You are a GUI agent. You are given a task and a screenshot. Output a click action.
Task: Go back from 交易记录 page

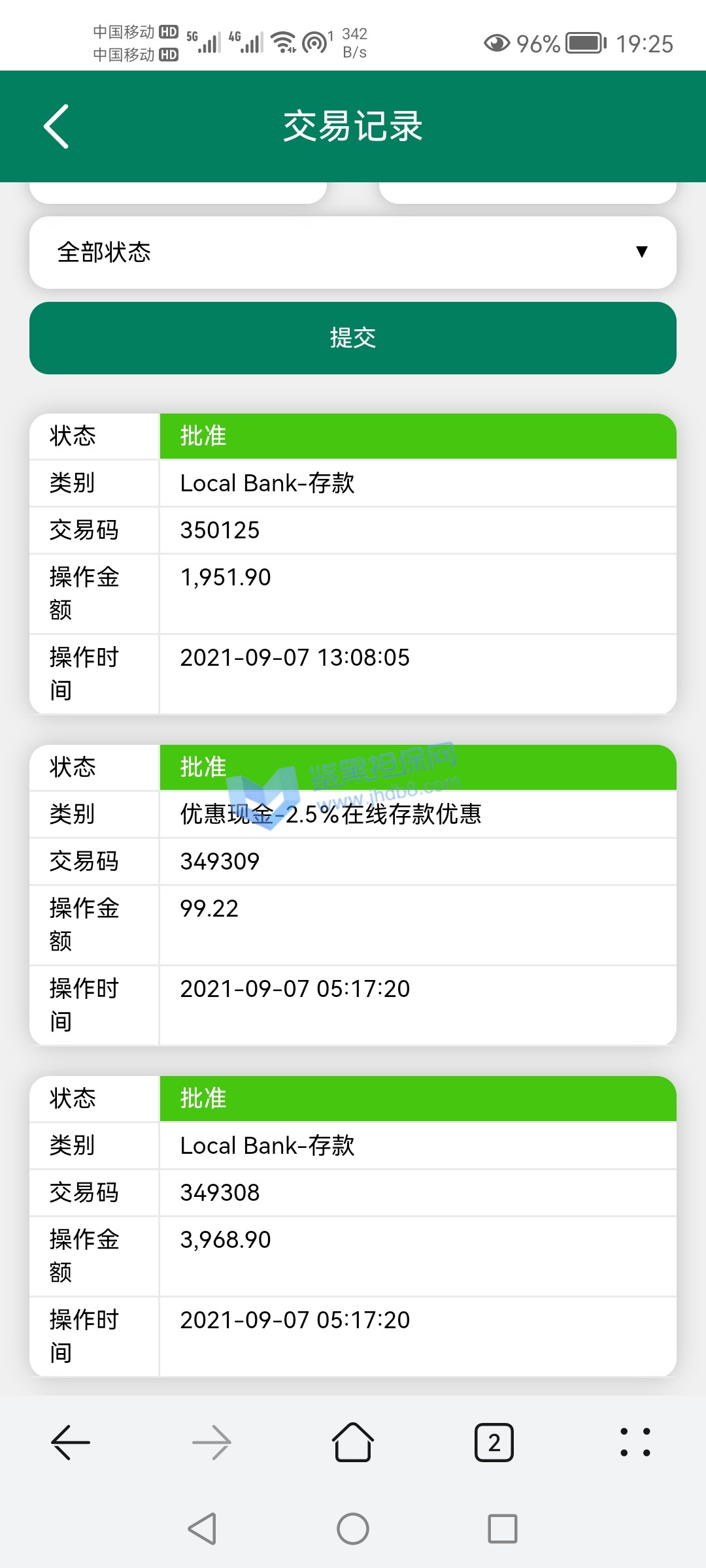click(57, 126)
